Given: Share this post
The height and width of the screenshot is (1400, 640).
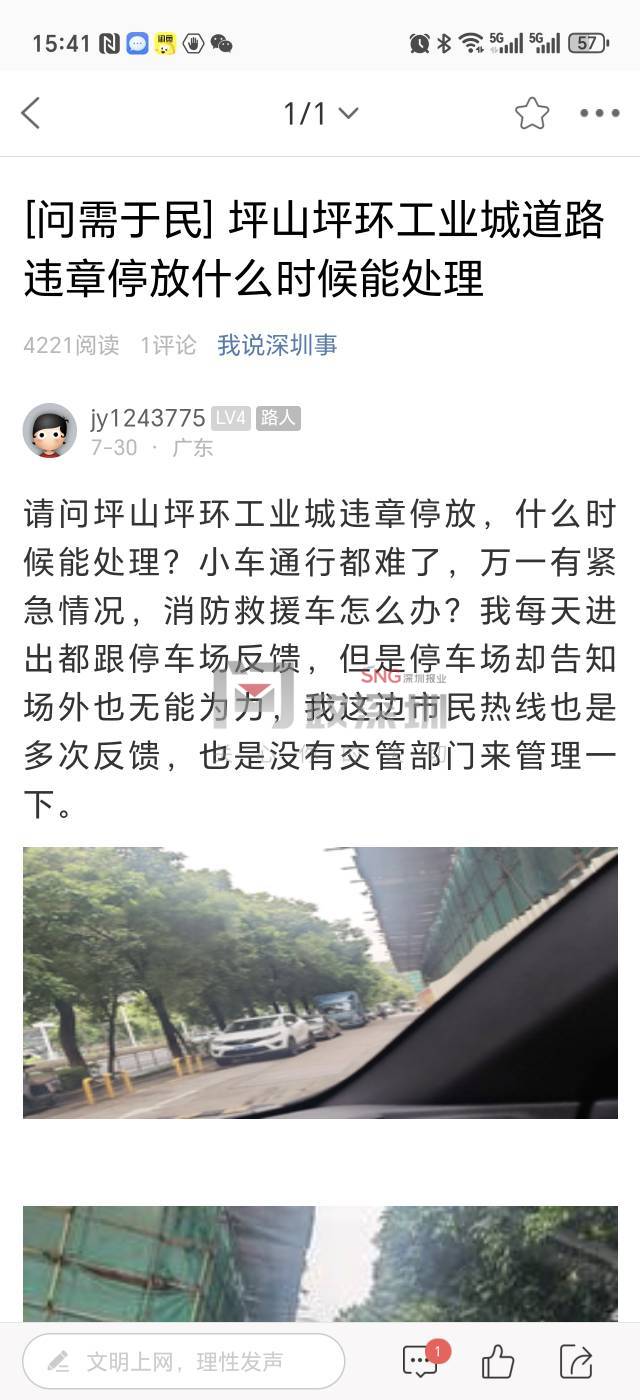Looking at the screenshot, I should [x=576, y=1361].
